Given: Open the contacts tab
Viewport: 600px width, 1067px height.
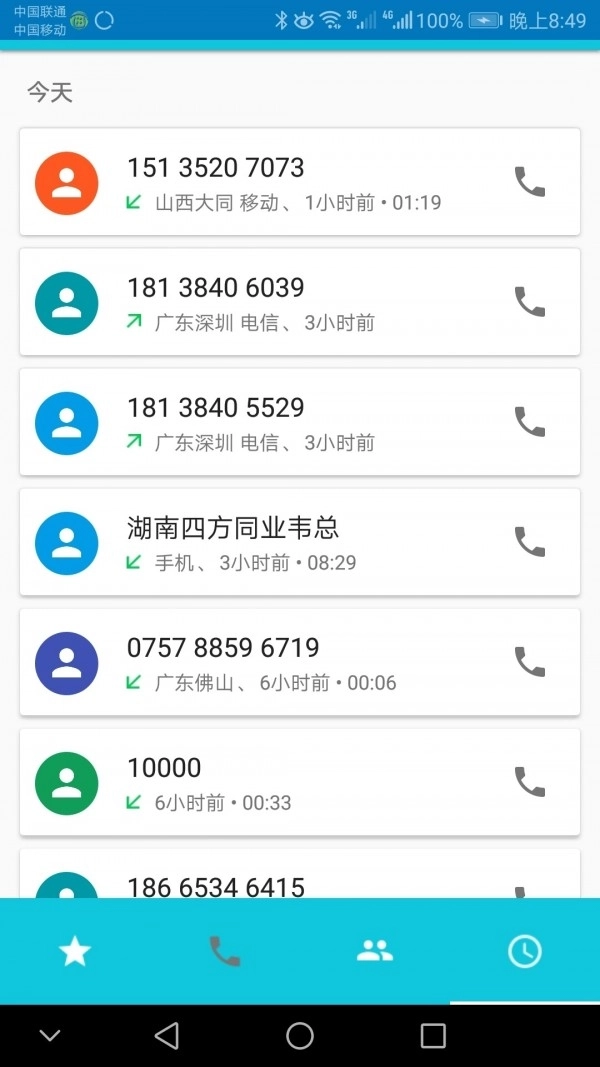Looking at the screenshot, I should click(375, 951).
